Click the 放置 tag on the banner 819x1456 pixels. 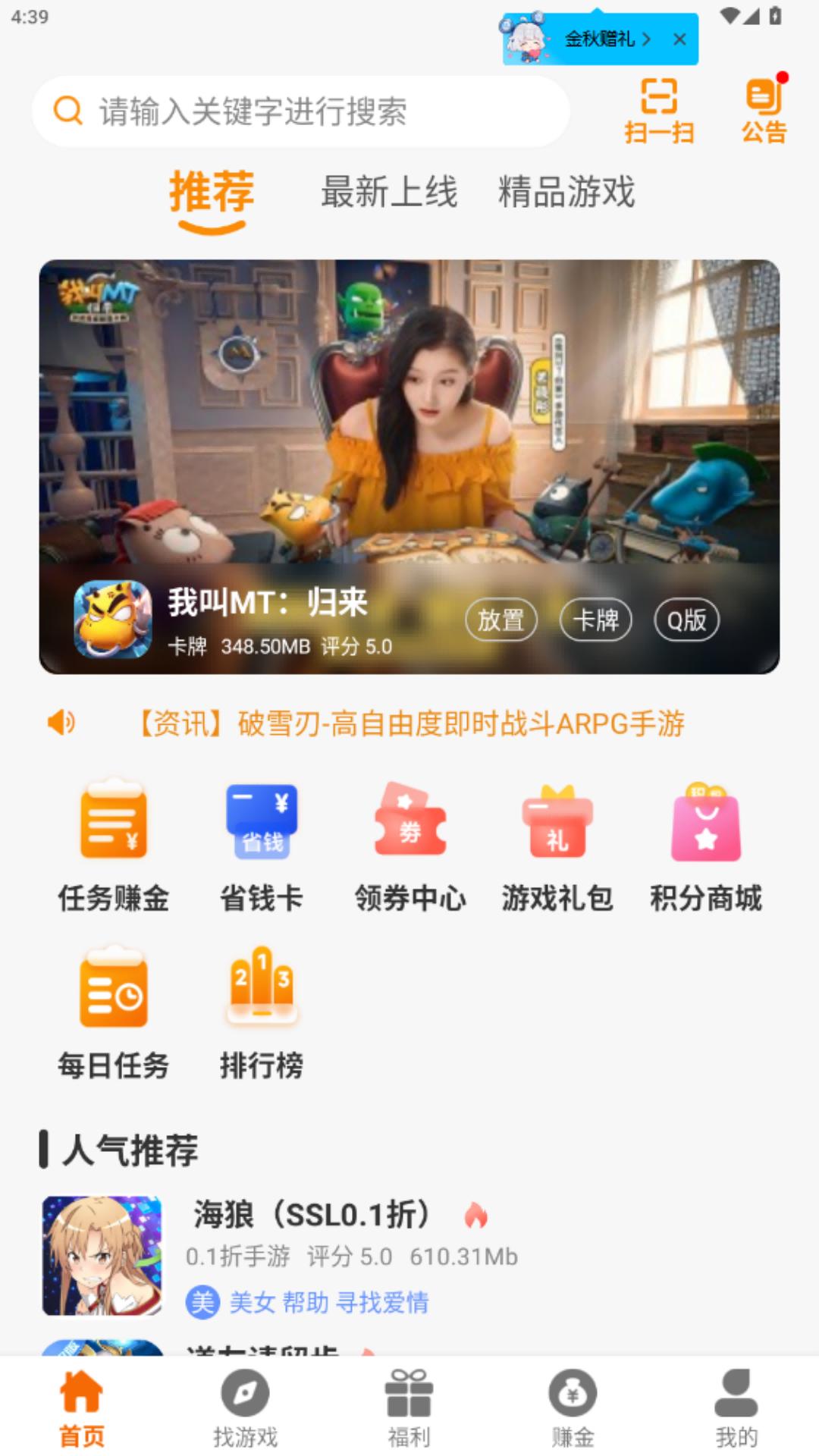click(502, 620)
